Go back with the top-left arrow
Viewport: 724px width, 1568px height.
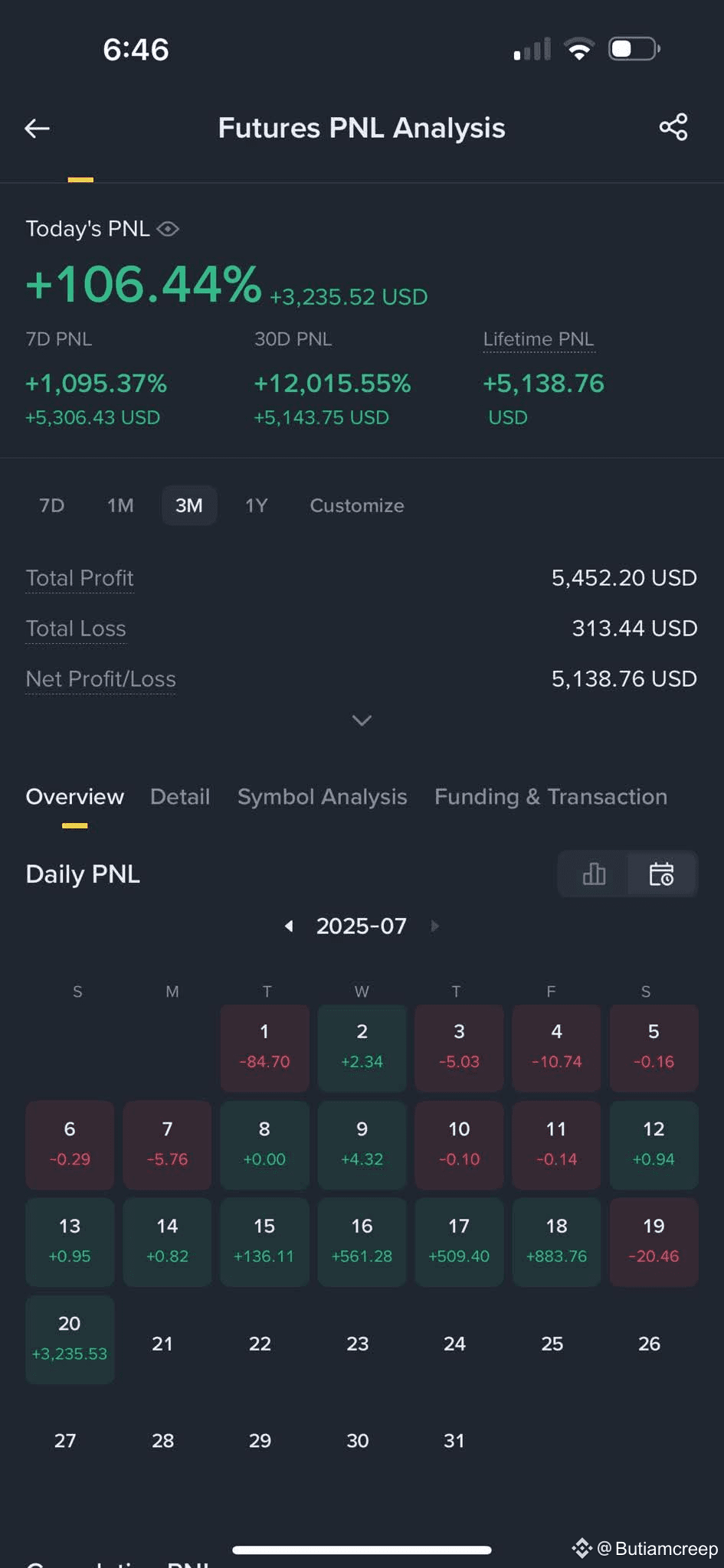click(x=37, y=128)
